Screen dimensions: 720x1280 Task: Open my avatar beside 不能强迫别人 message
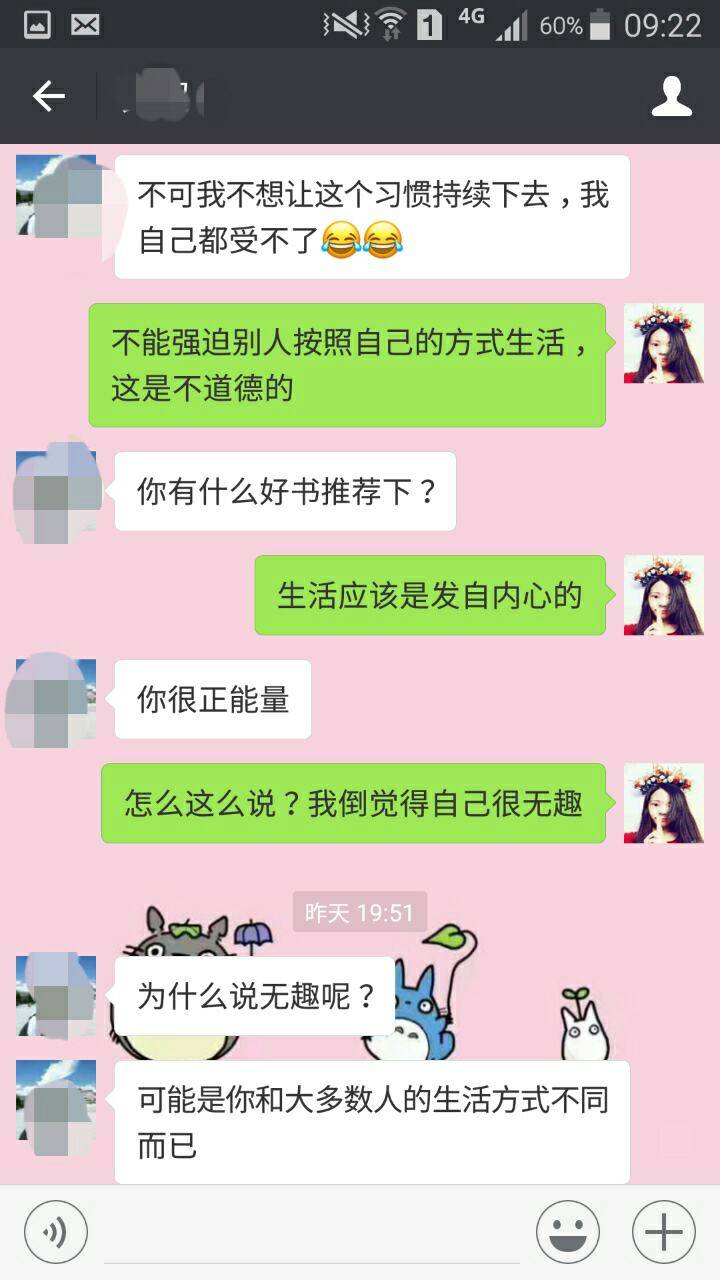[664, 344]
